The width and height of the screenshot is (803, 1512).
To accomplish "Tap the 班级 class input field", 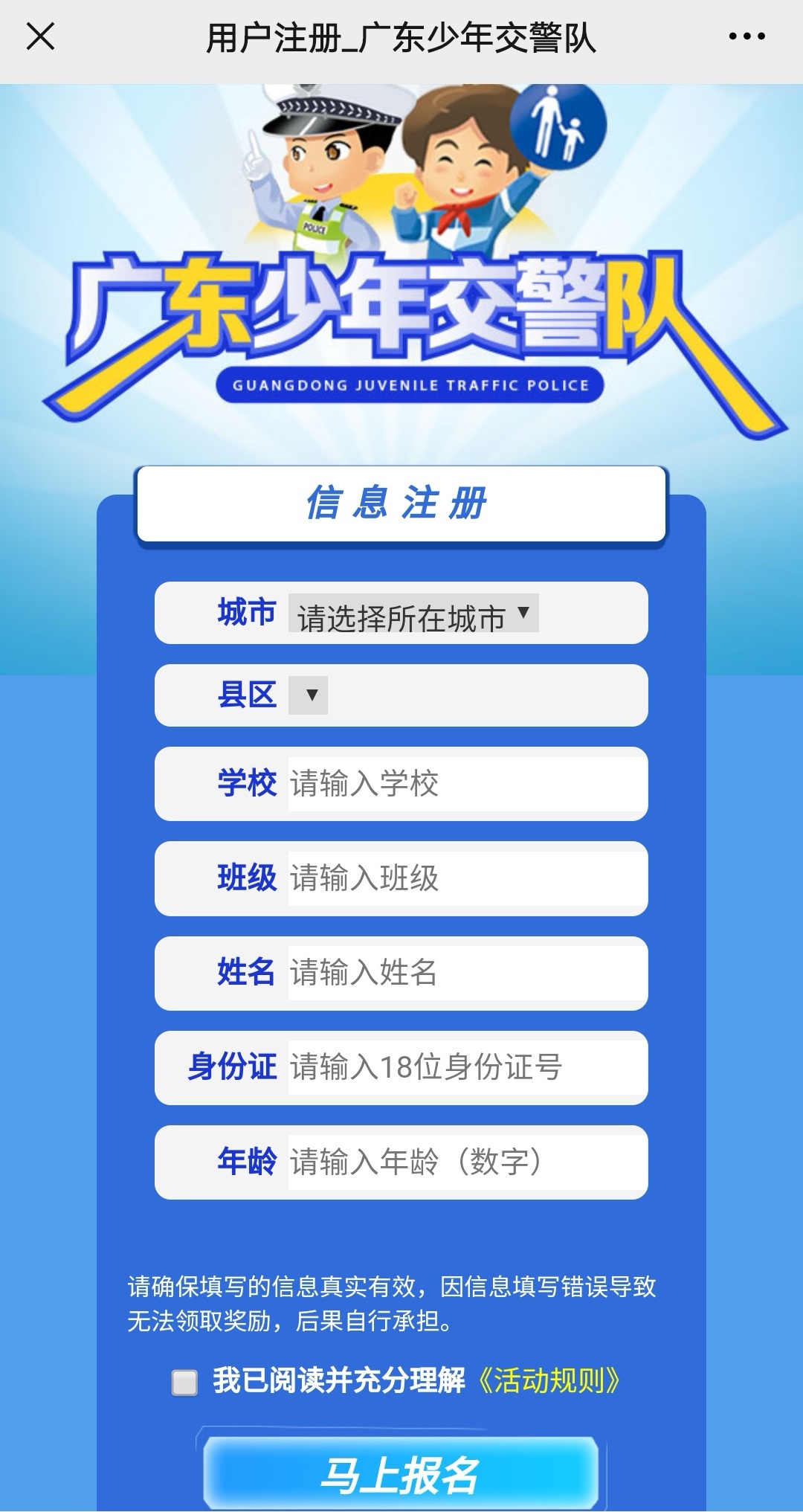I will pos(466,878).
